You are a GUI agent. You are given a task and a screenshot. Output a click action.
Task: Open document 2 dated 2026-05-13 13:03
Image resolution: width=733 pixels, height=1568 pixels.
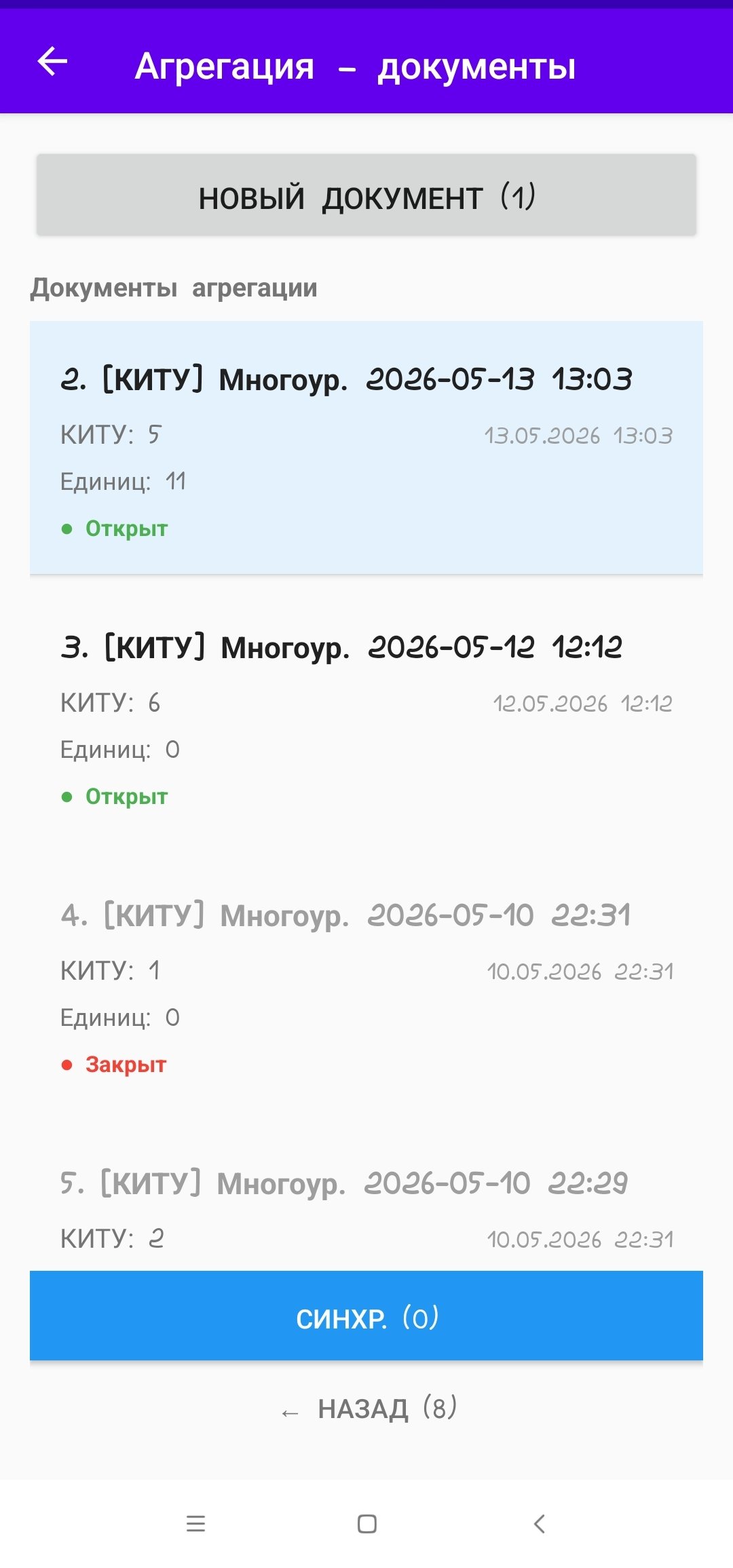(x=366, y=448)
